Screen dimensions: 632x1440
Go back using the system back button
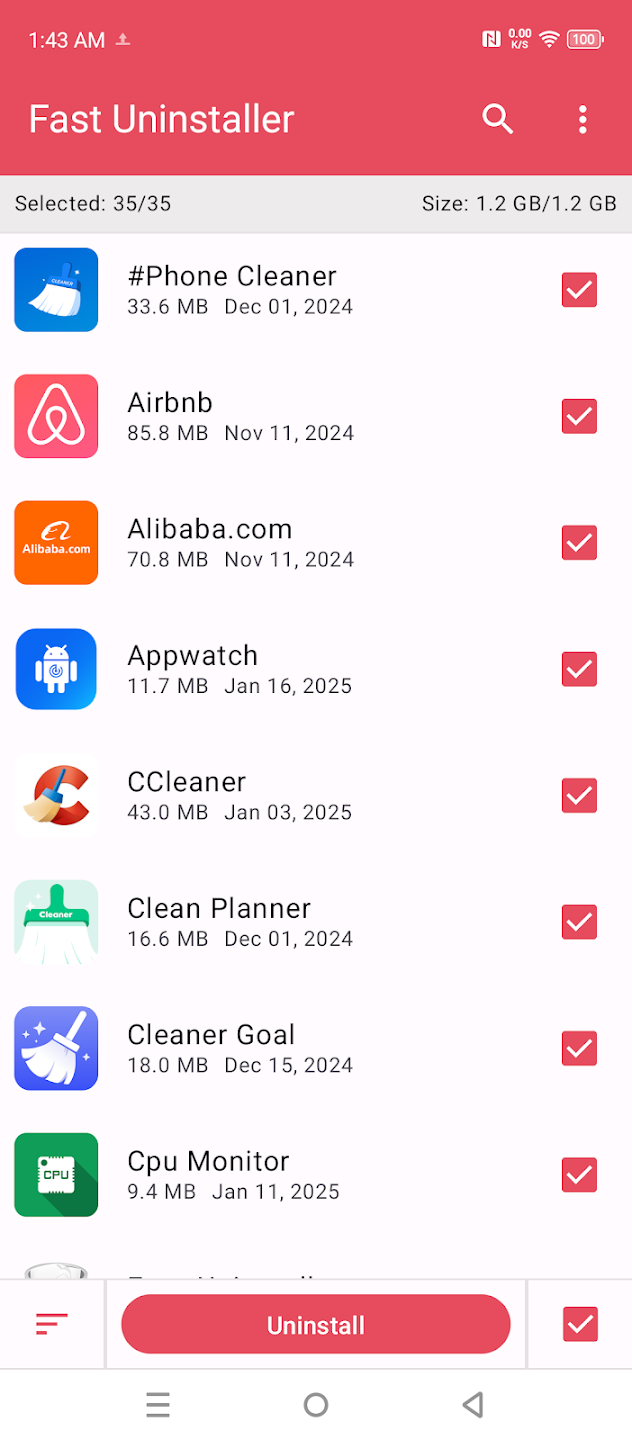tap(473, 1405)
